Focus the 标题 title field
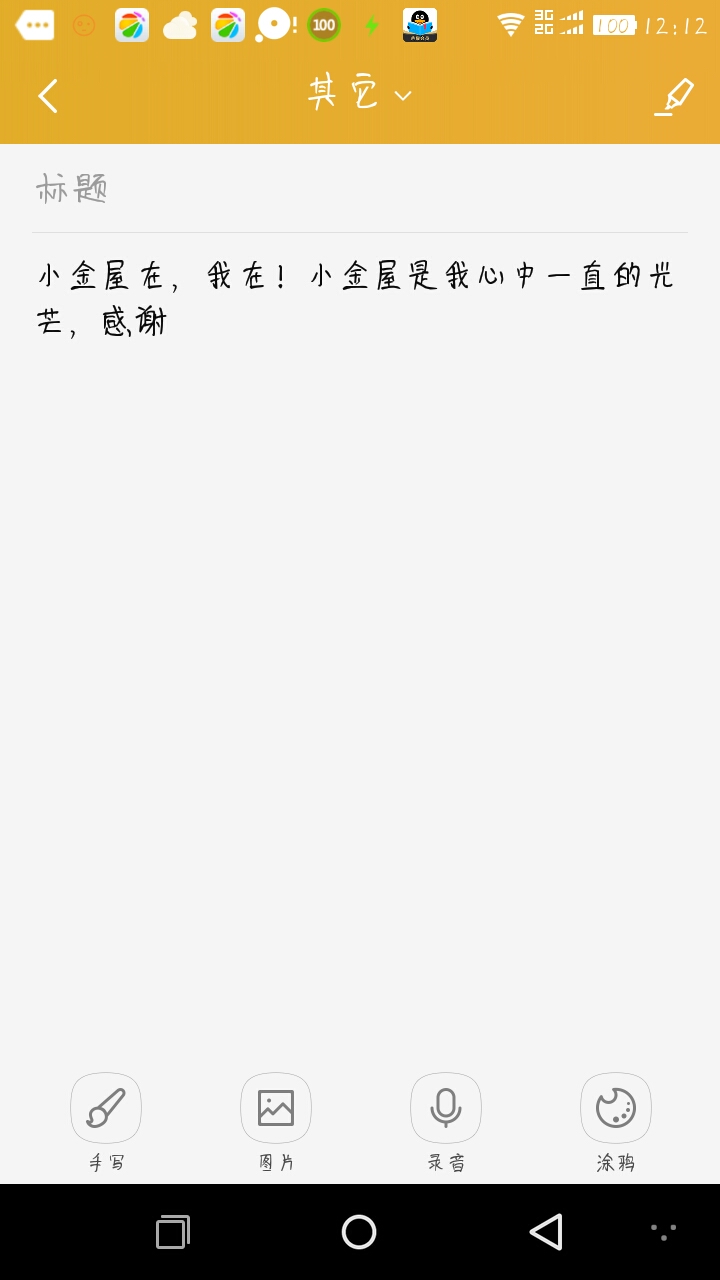 tap(360, 188)
